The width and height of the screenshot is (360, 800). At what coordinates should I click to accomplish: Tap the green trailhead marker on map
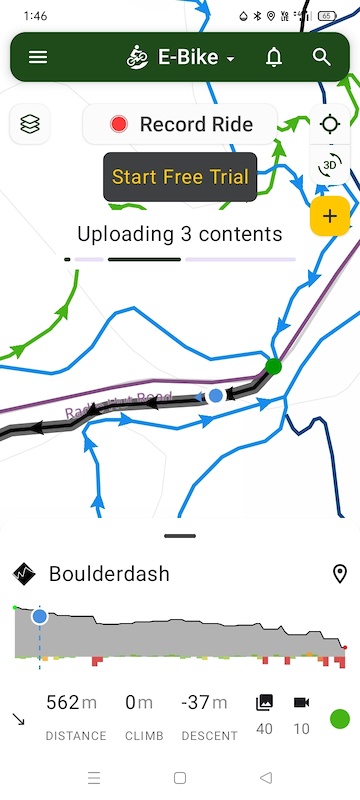(x=273, y=366)
